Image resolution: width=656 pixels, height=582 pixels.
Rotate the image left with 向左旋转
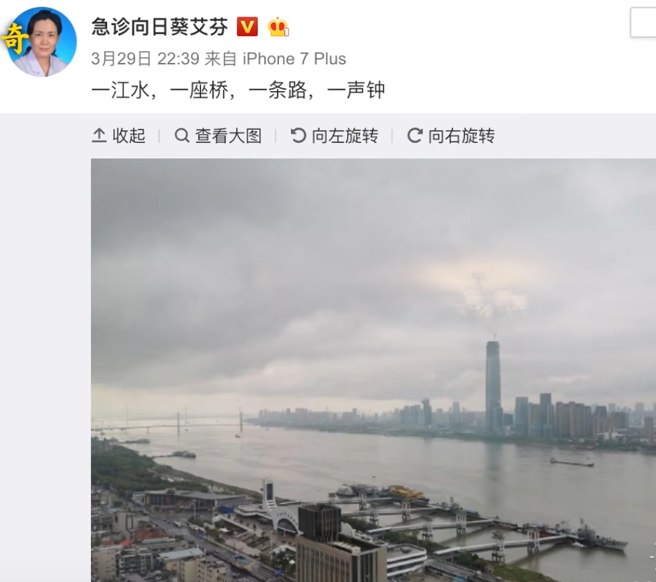334,136
